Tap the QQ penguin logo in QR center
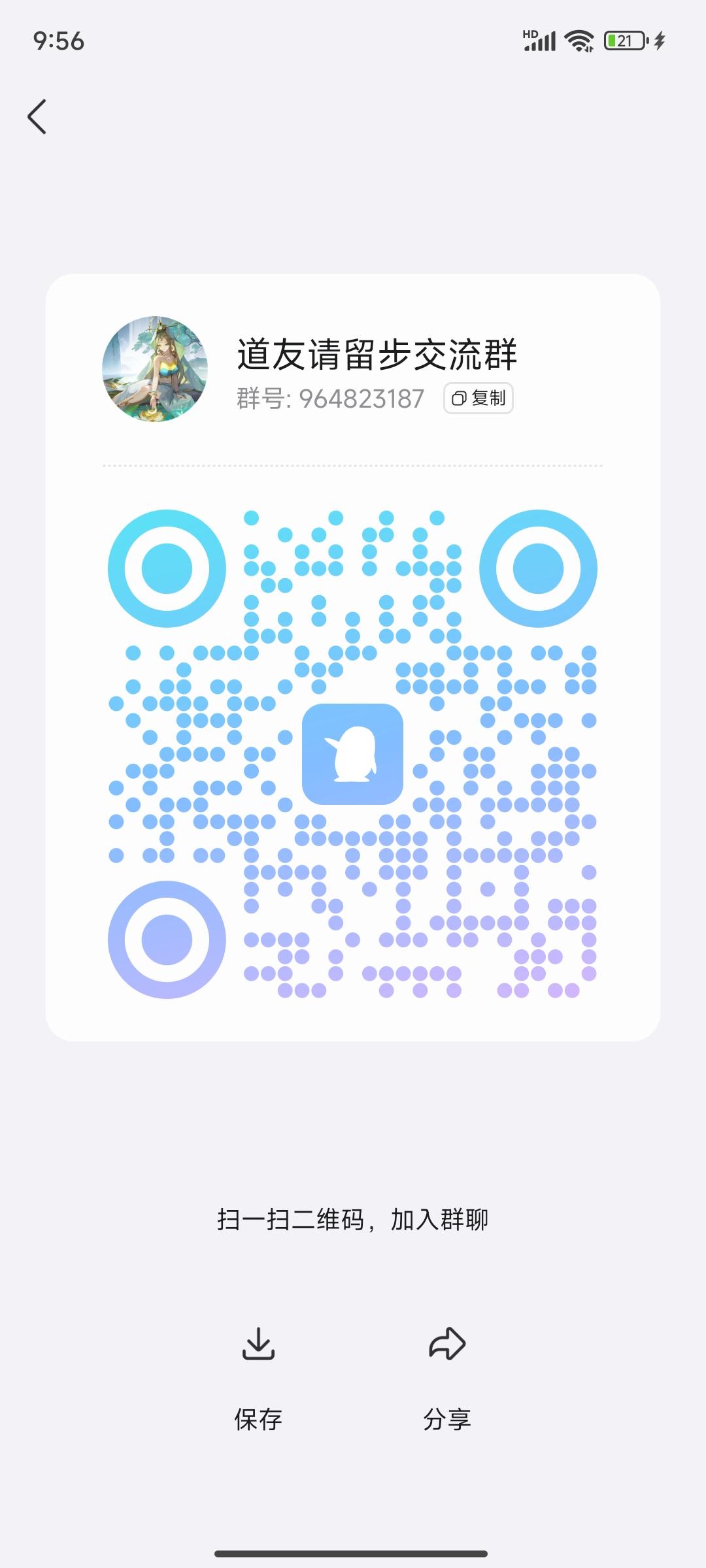This screenshot has width=706, height=1568. pos(353,753)
